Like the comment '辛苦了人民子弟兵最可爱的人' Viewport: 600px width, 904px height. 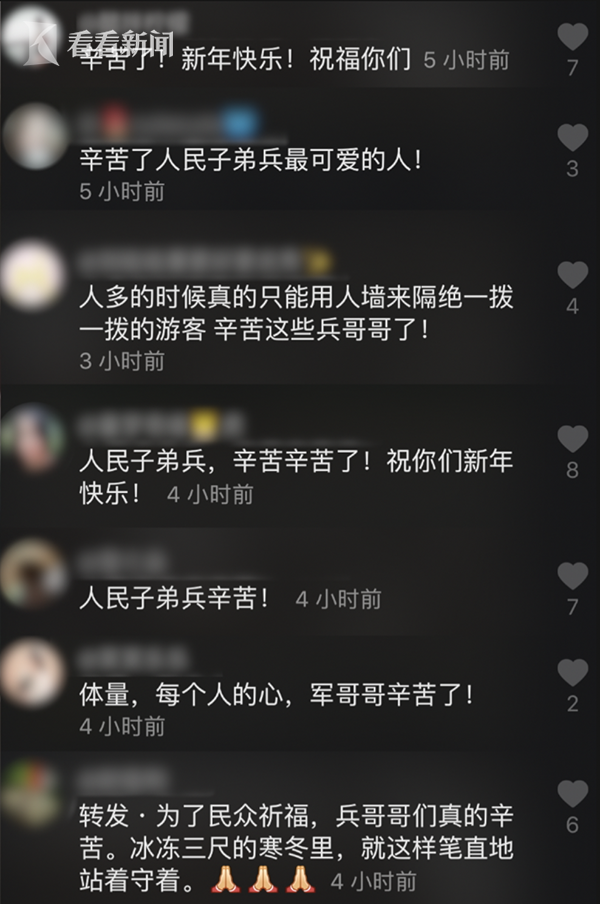pyautogui.click(x=572, y=138)
